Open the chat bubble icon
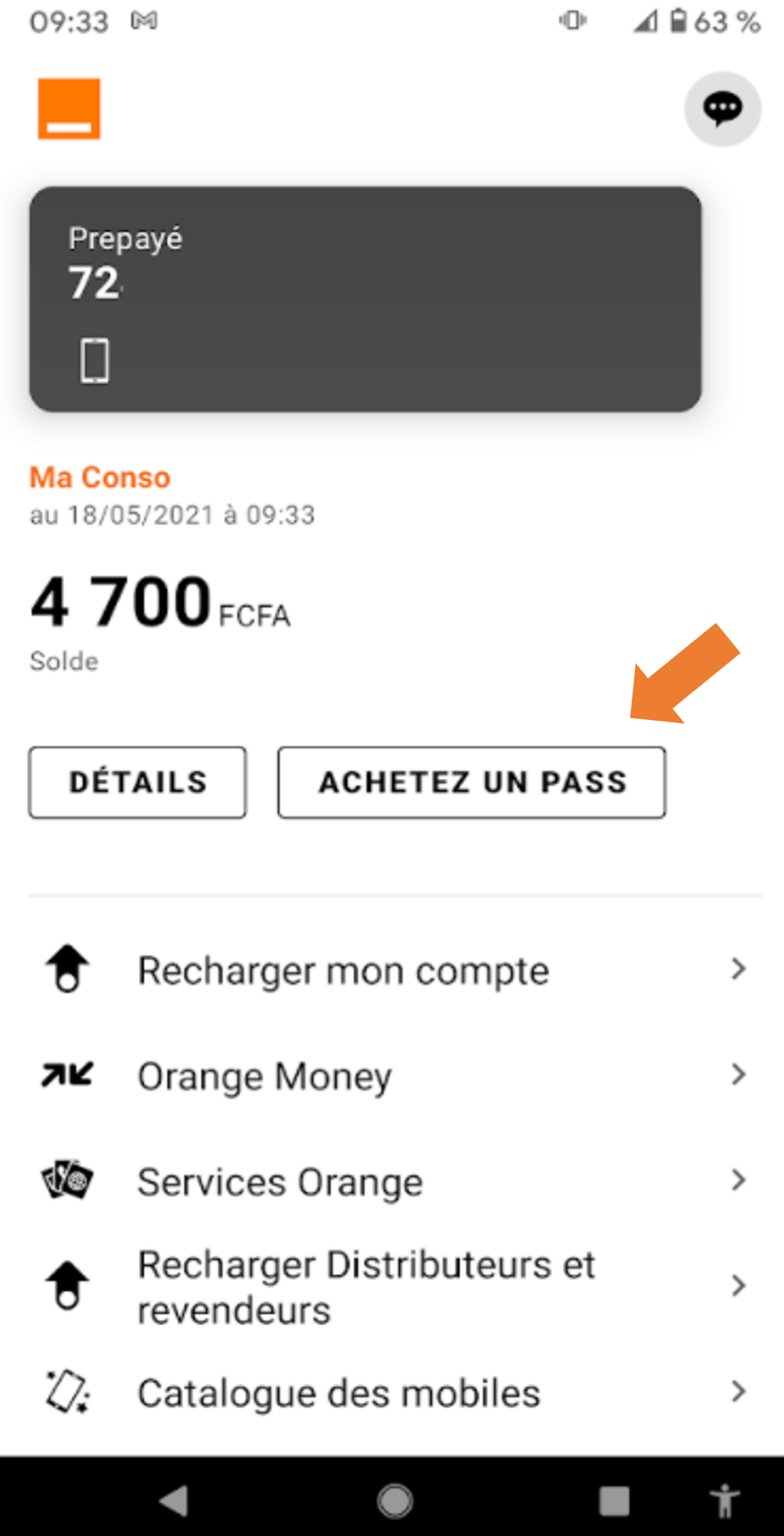This screenshot has height=1536, width=784. coord(722,109)
